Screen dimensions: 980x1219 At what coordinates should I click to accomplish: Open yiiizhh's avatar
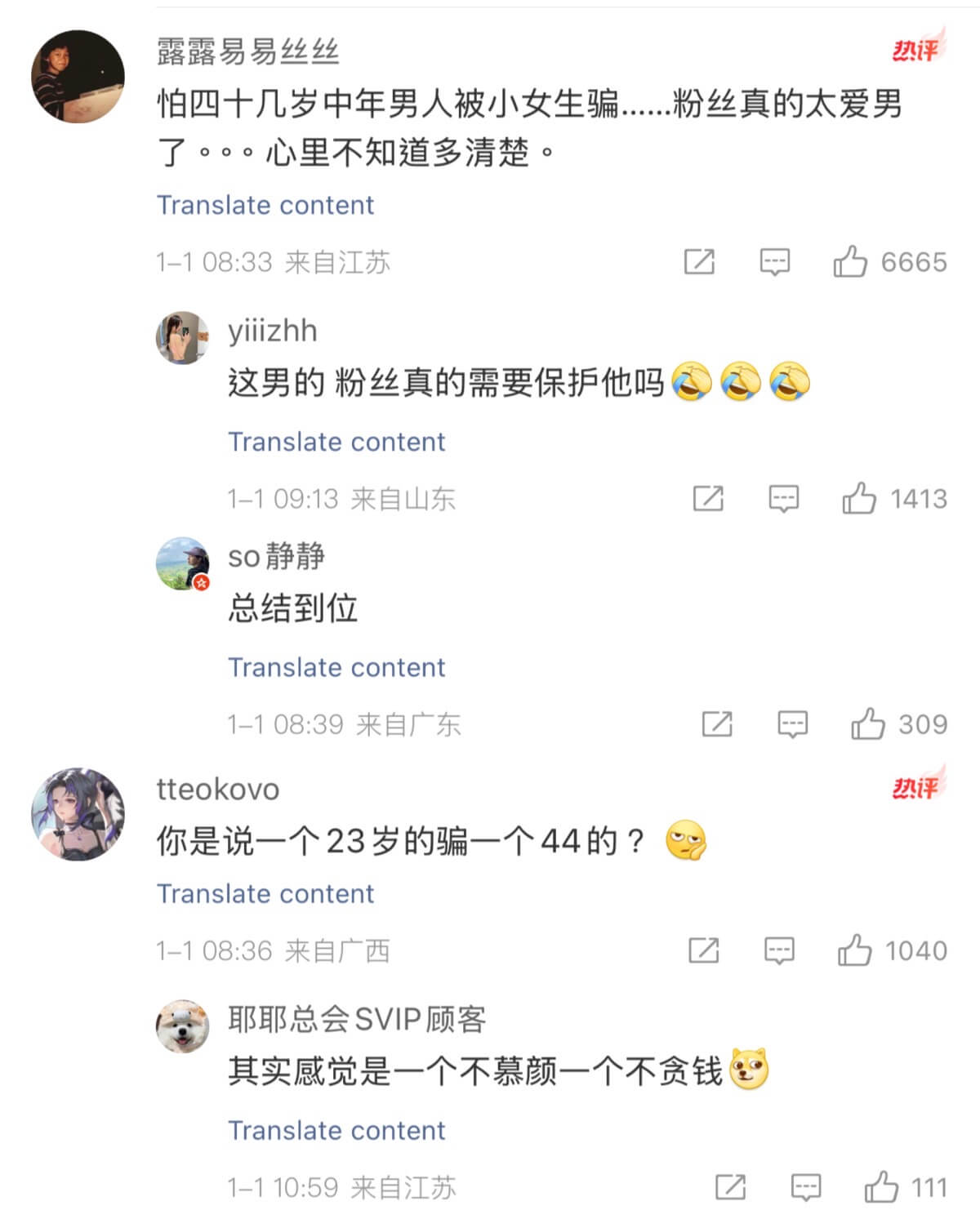click(x=183, y=337)
